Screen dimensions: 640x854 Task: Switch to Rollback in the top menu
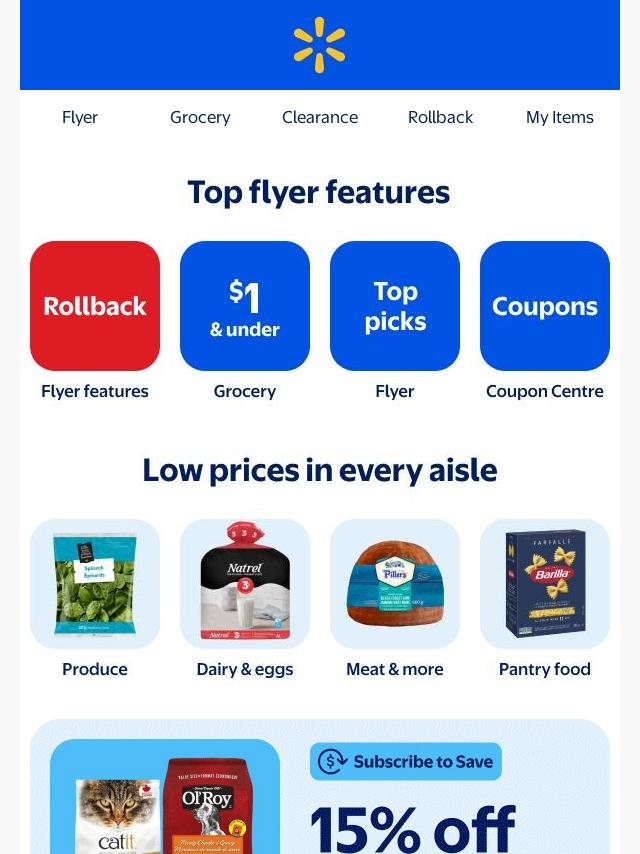click(x=440, y=117)
